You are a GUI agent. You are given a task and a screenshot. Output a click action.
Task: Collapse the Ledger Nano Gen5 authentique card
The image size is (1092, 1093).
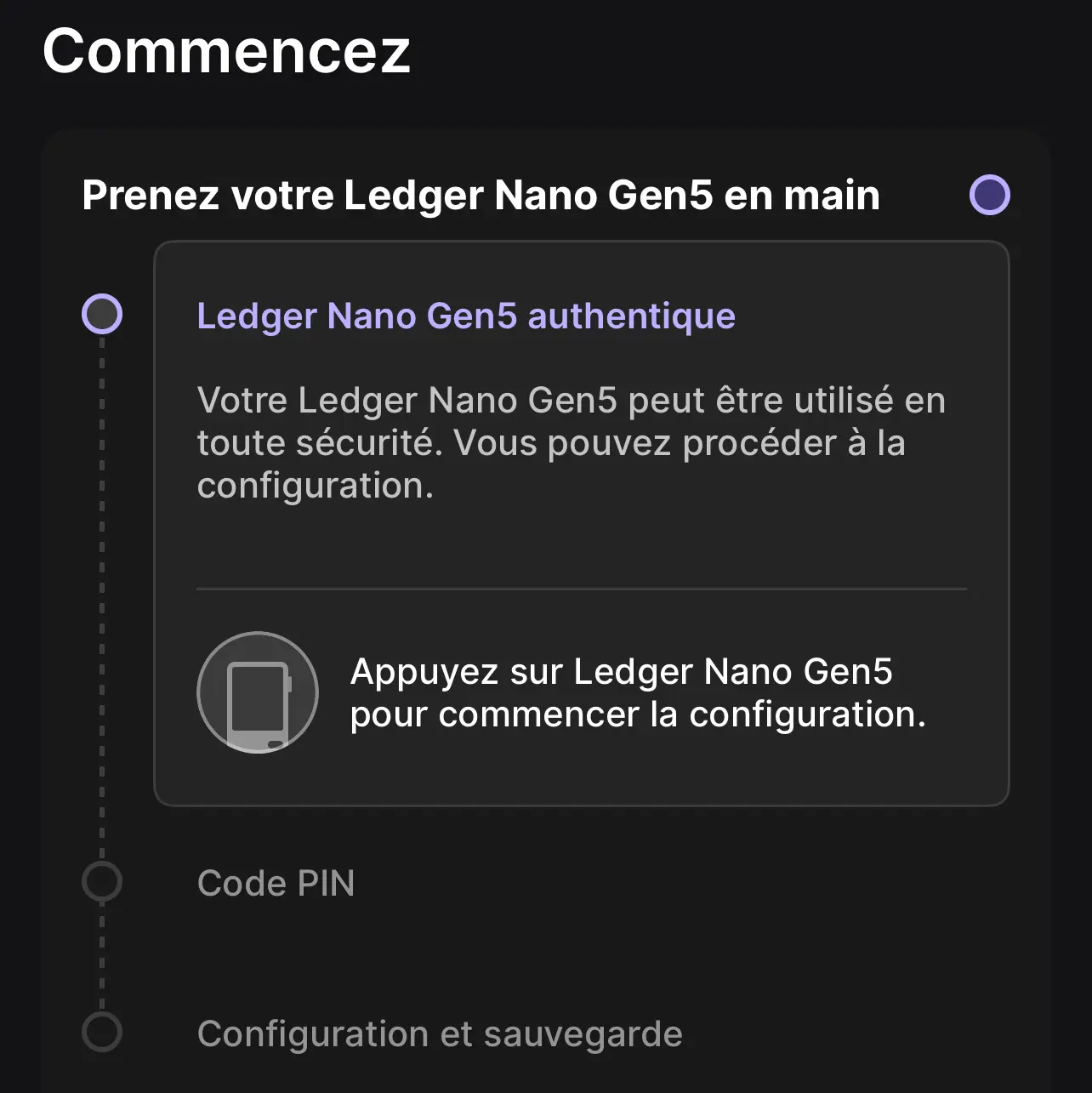point(466,316)
